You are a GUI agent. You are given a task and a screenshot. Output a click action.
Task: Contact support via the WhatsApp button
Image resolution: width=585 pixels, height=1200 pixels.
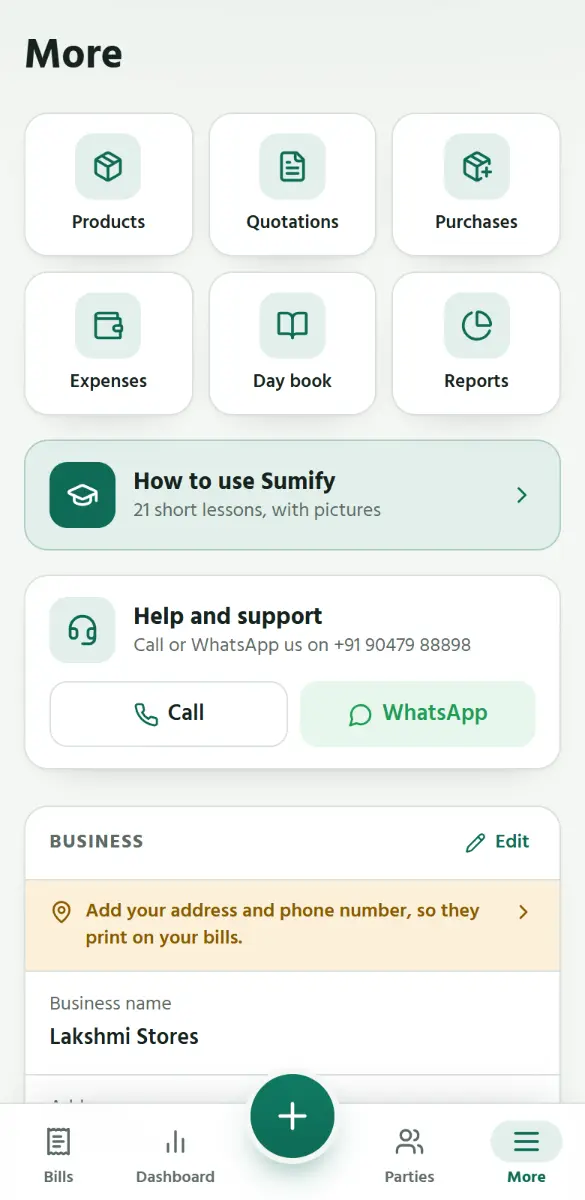tap(418, 714)
